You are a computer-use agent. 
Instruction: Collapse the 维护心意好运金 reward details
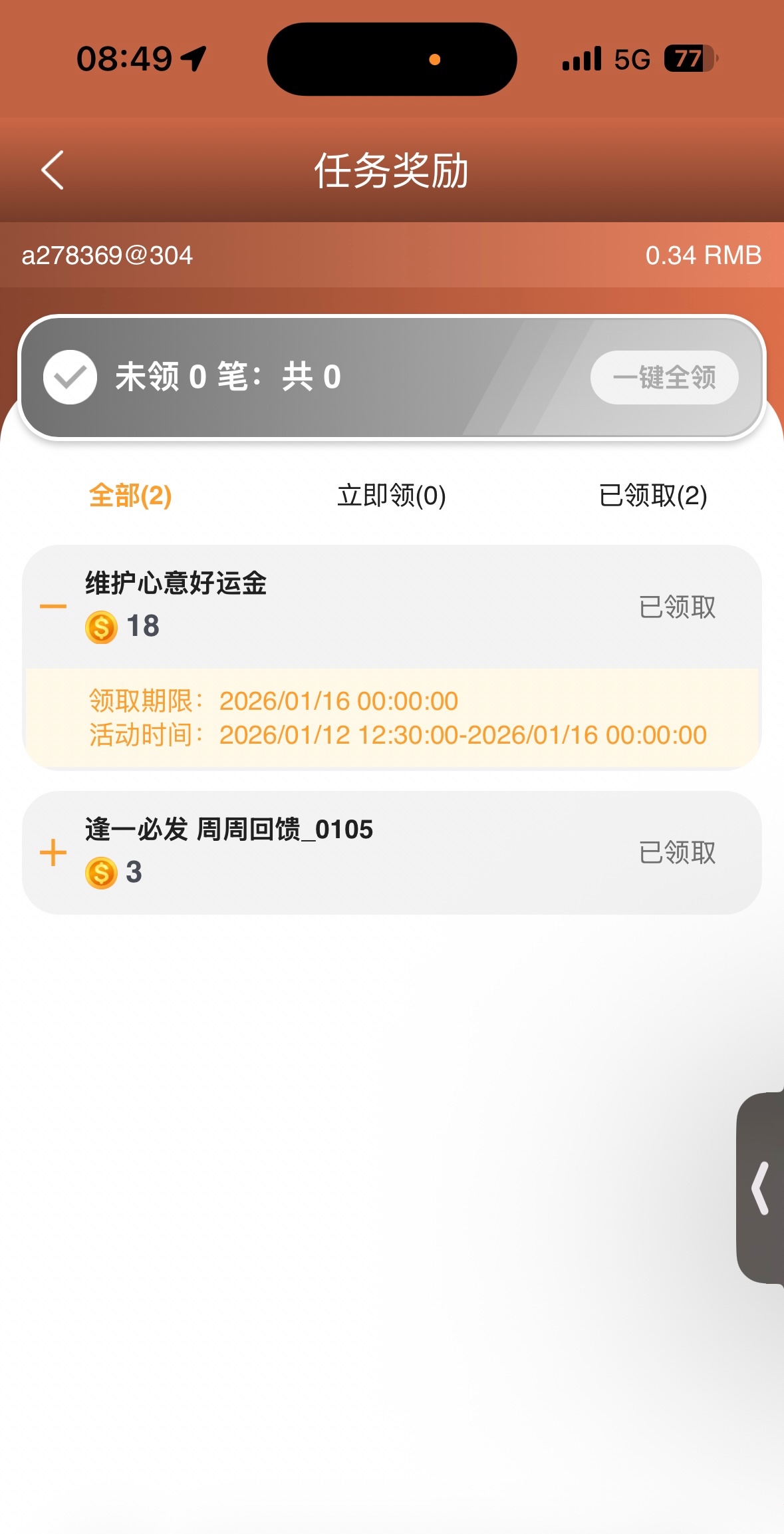click(53, 607)
